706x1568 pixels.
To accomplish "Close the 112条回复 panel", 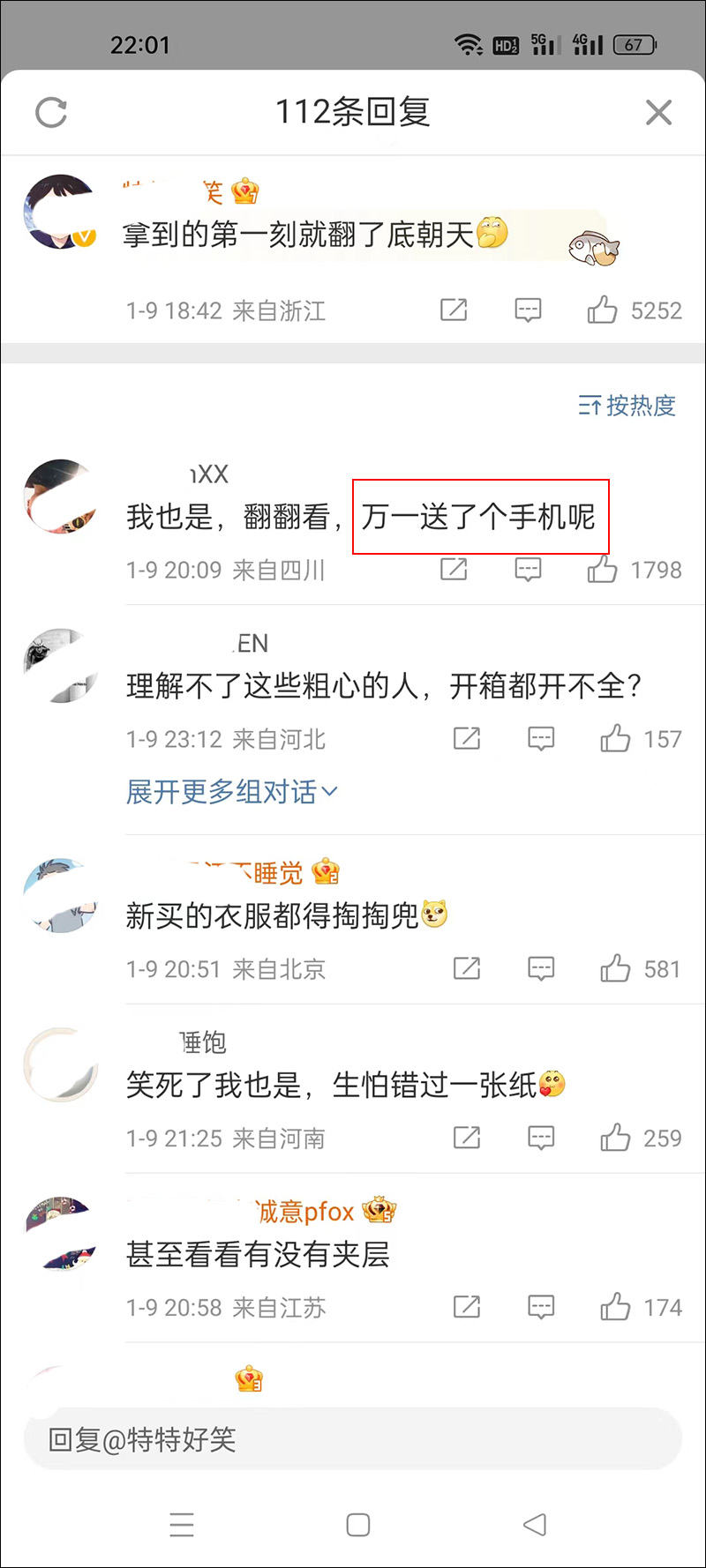I will point(658,113).
